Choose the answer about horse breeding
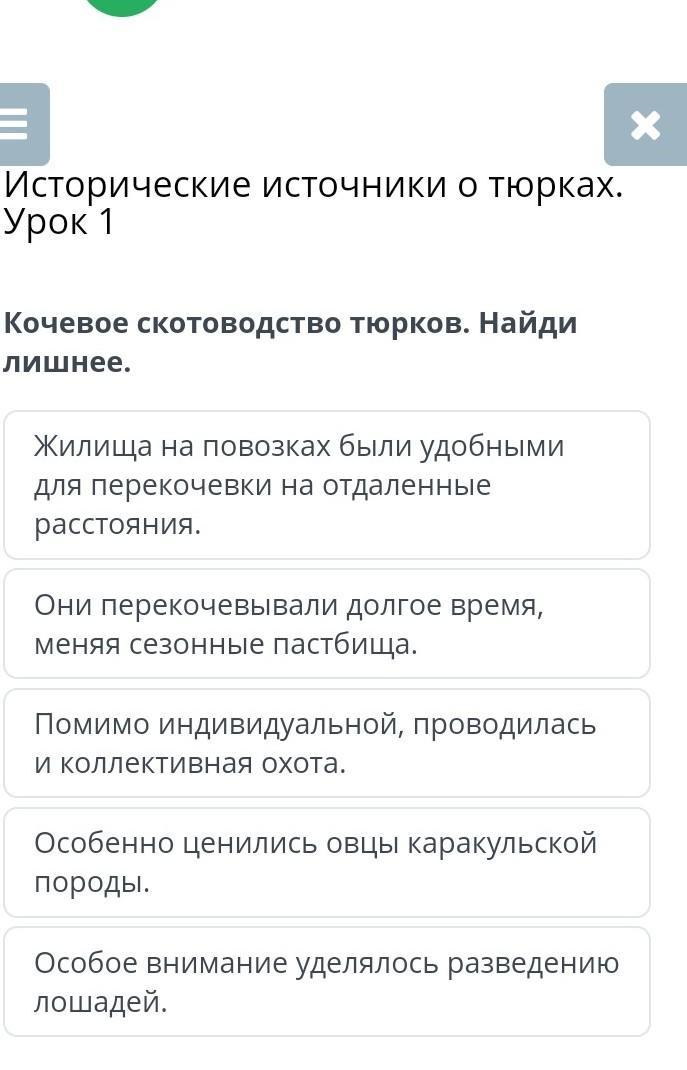 coord(326,981)
